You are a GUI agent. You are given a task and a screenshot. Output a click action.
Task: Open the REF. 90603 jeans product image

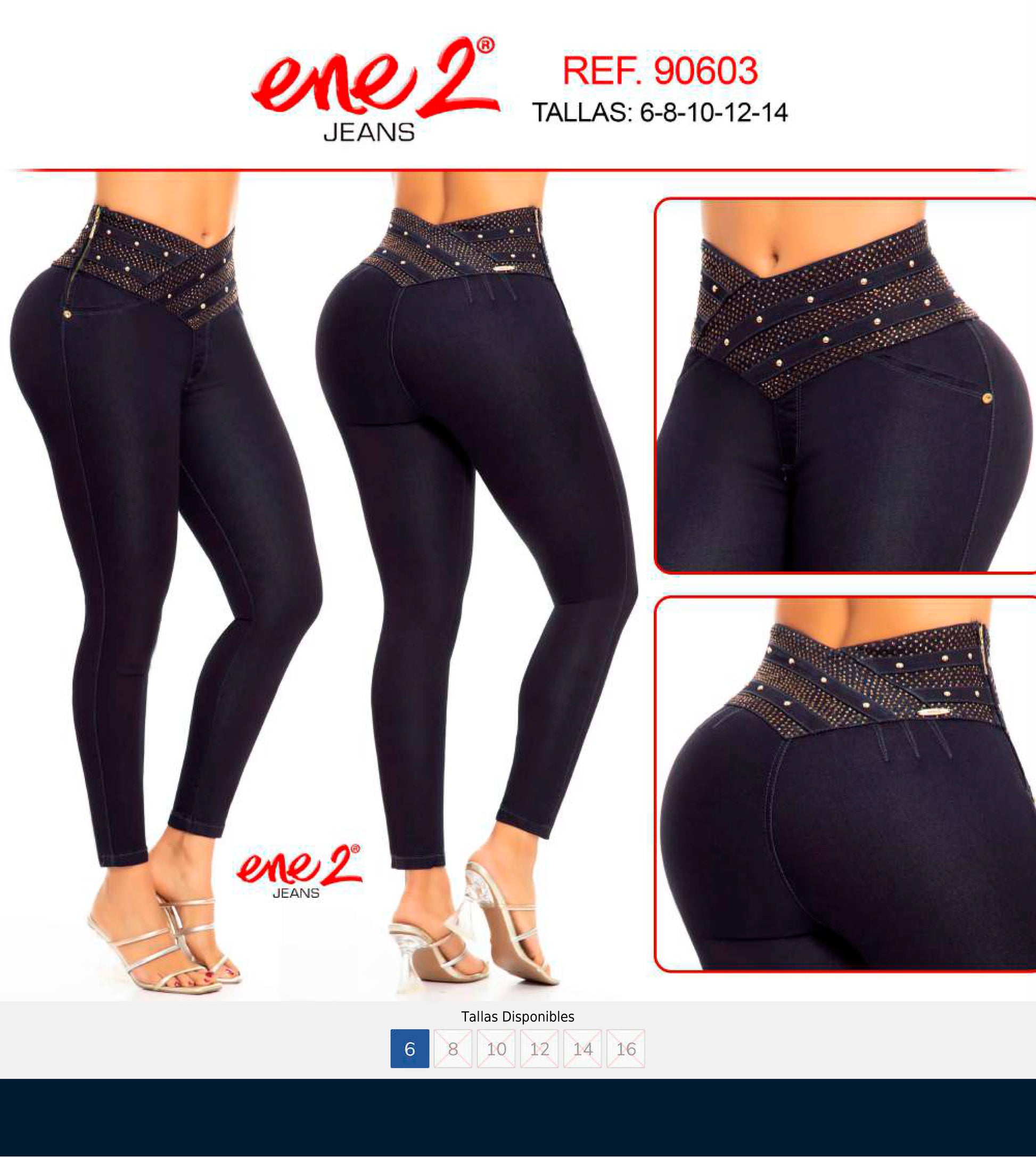(x=518, y=569)
